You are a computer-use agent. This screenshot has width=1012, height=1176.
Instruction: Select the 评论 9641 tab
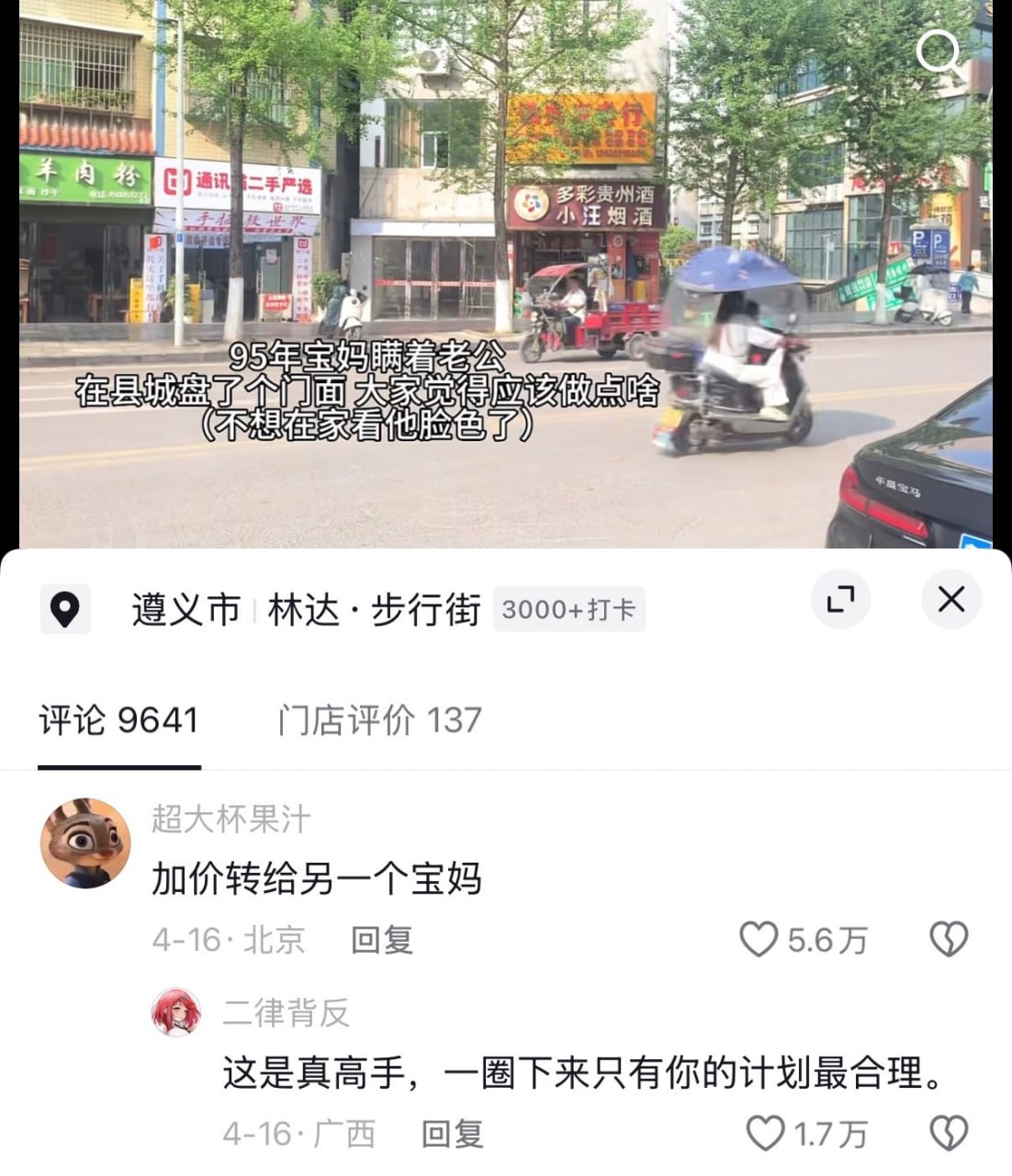pos(118,720)
